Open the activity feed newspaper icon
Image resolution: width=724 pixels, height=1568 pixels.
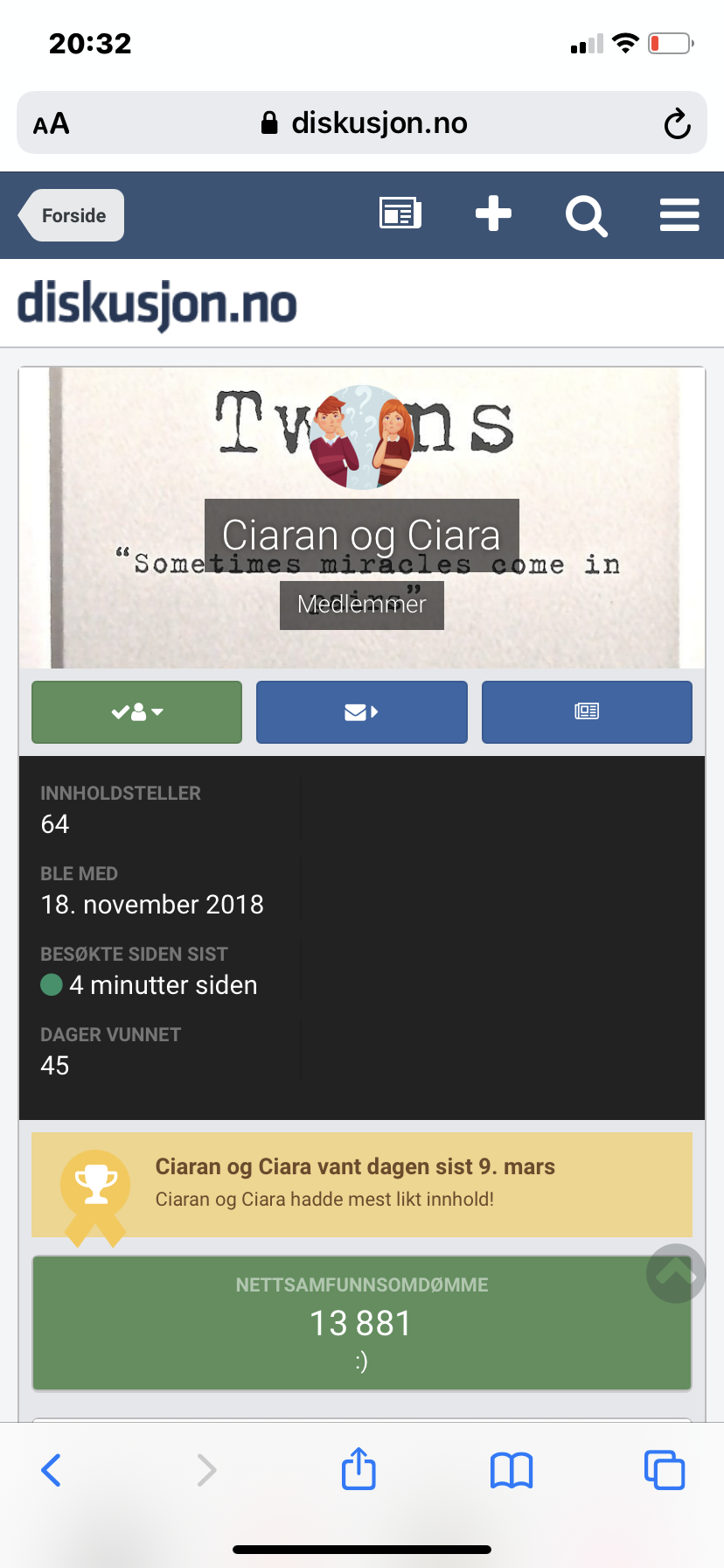(400, 213)
